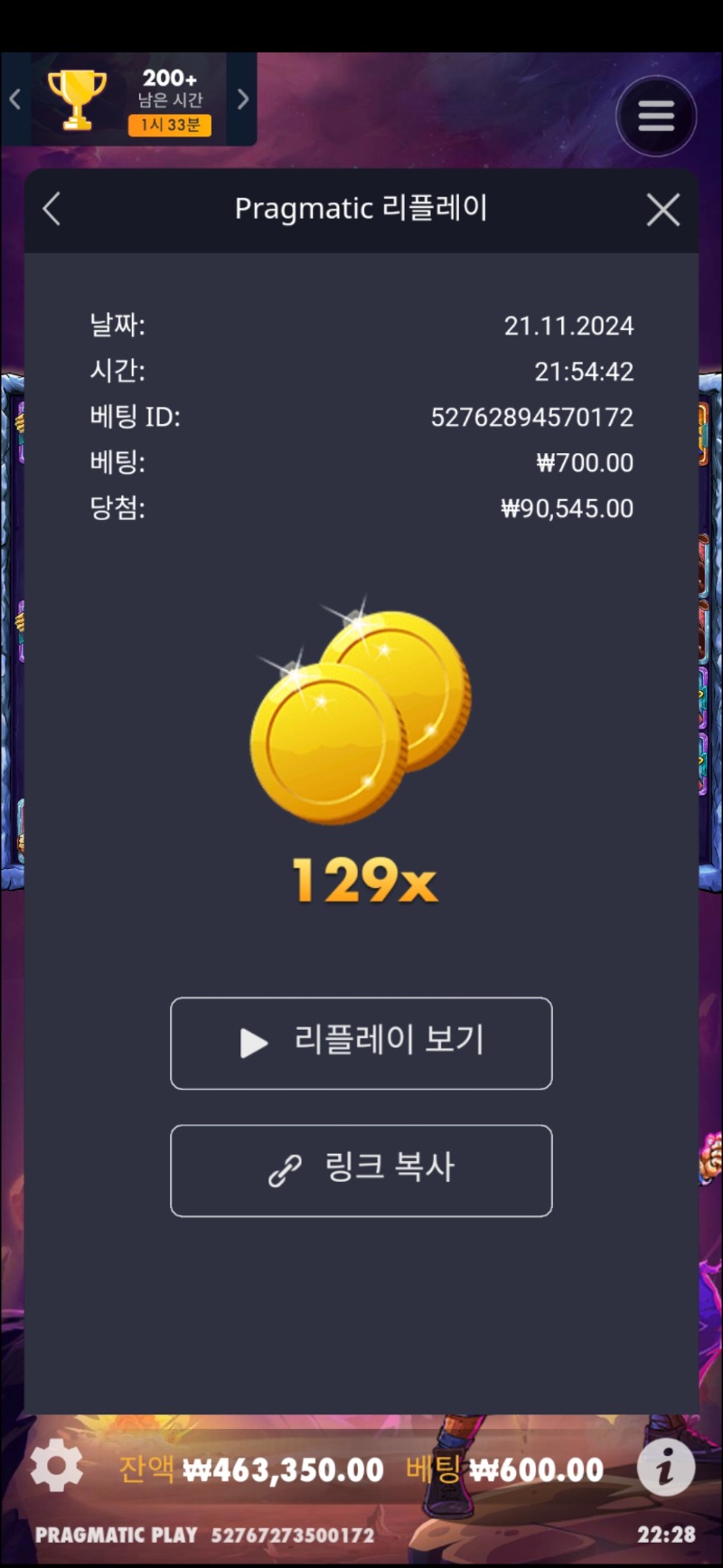Image resolution: width=723 pixels, height=1568 pixels.
Task: Open the 200+ tournament trophy banner
Action: click(x=129, y=99)
